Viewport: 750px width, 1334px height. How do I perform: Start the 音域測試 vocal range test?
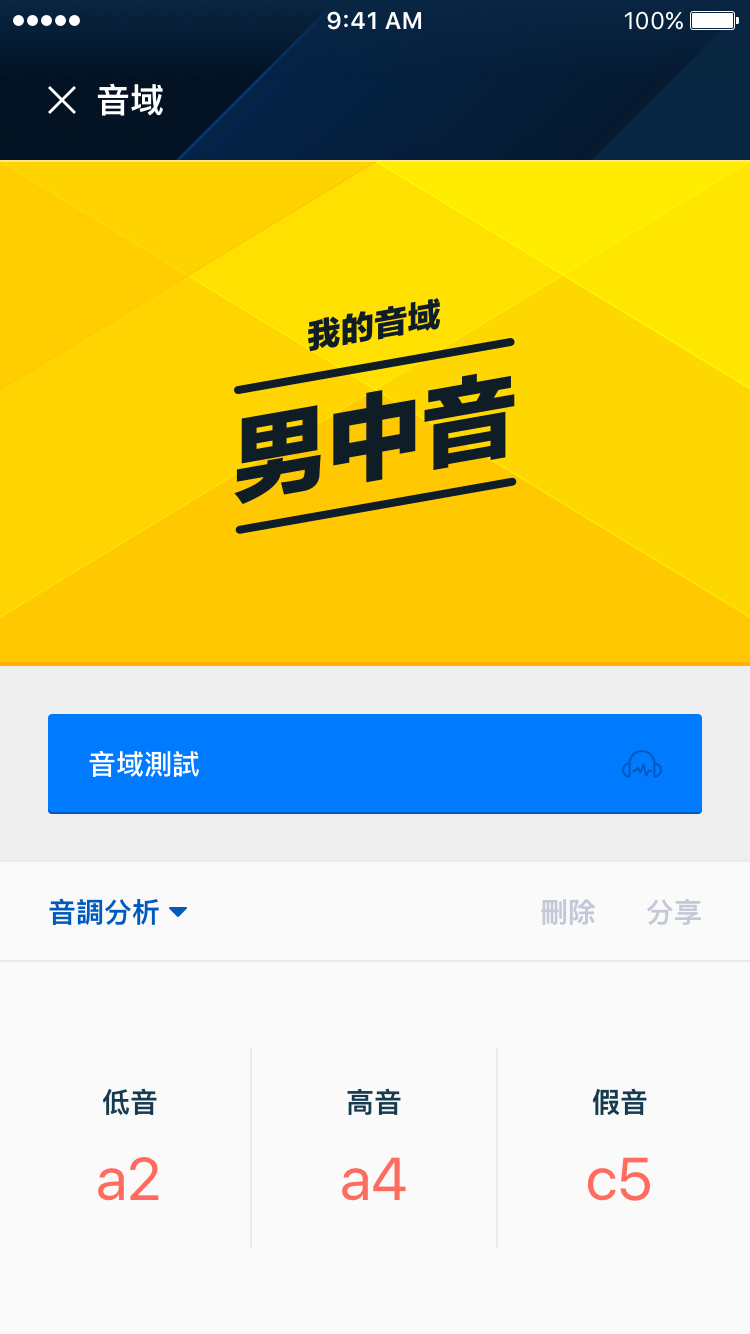[x=374, y=764]
